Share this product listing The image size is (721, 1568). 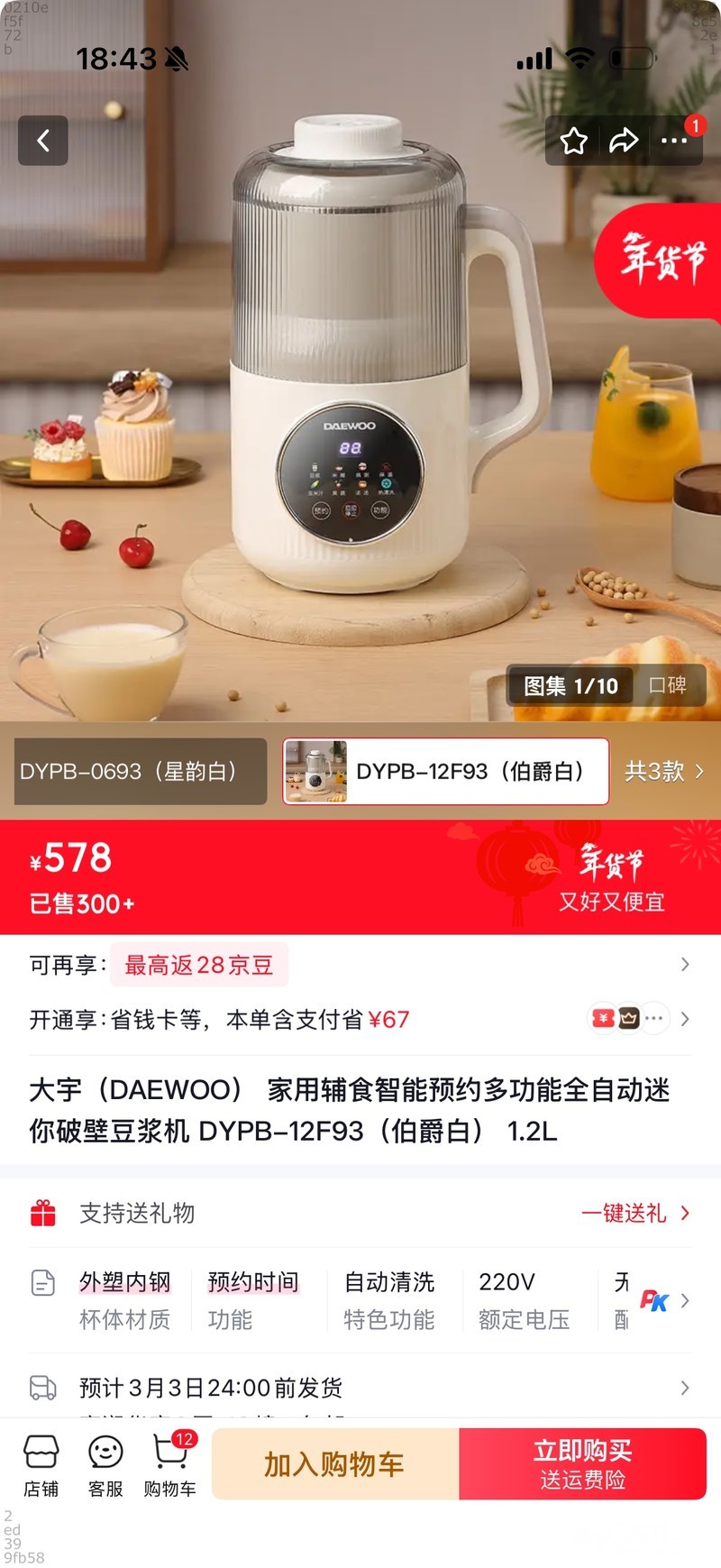click(624, 141)
